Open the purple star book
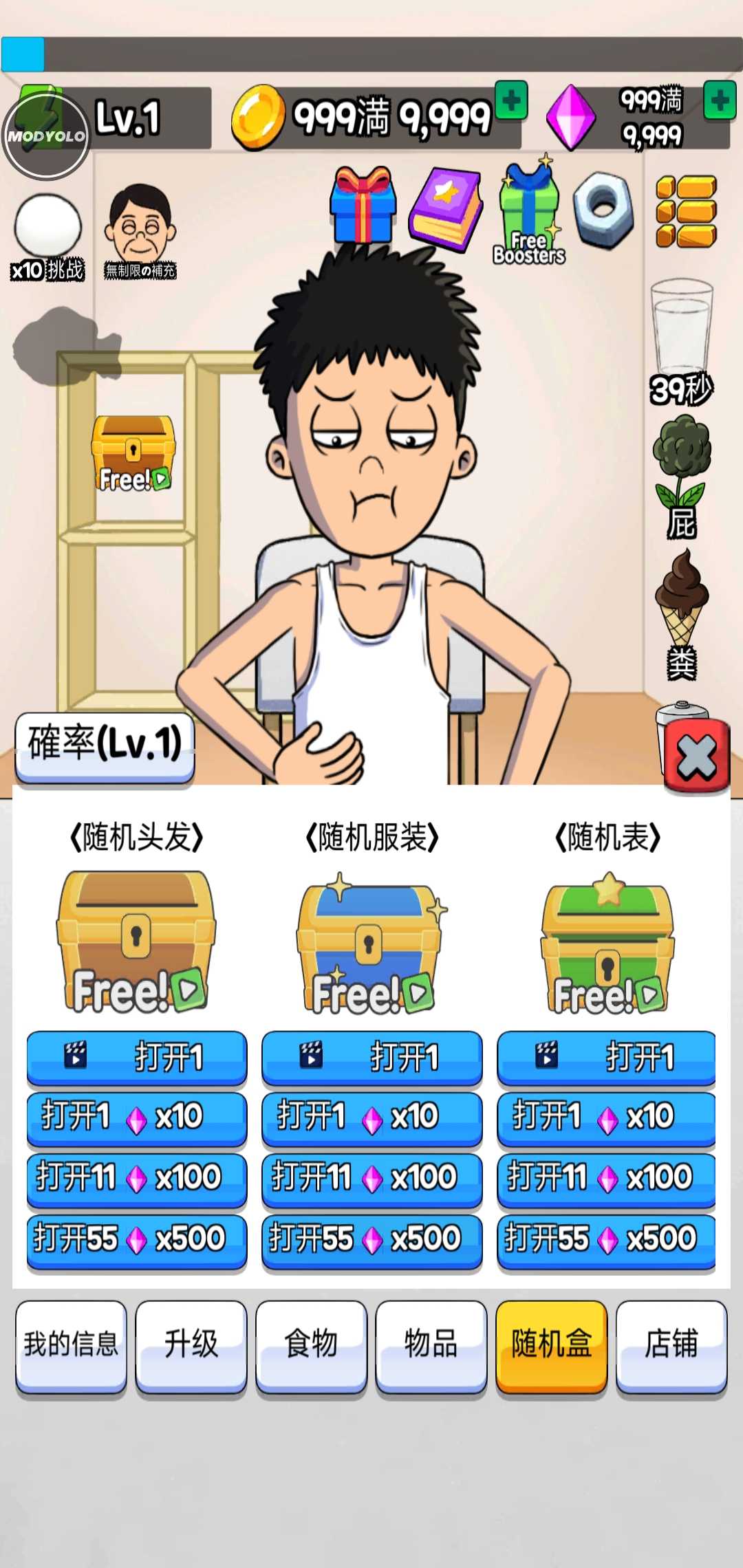Screen dimensions: 743x1568 click(448, 206)
